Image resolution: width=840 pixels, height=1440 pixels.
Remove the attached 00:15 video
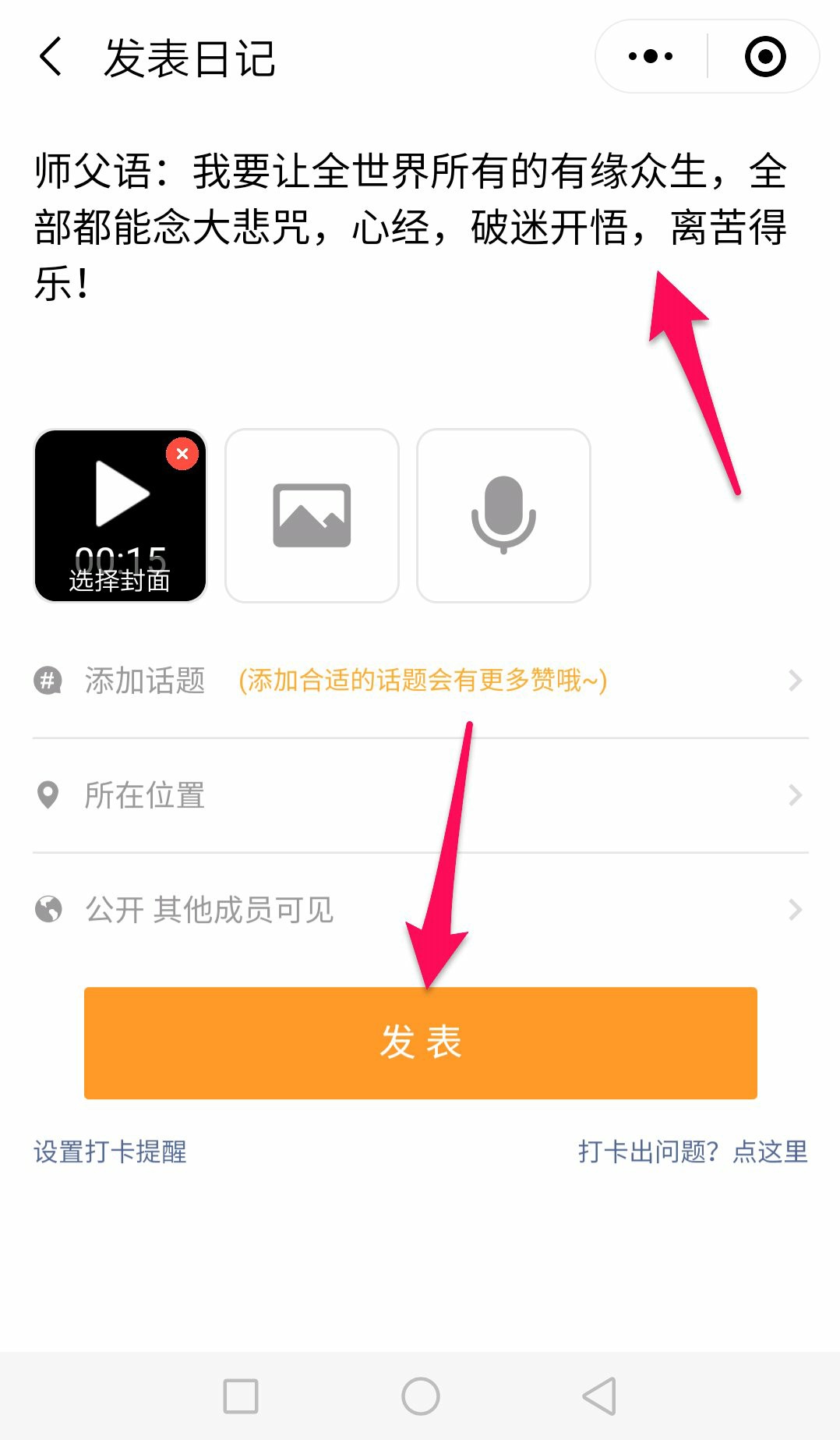182,454
